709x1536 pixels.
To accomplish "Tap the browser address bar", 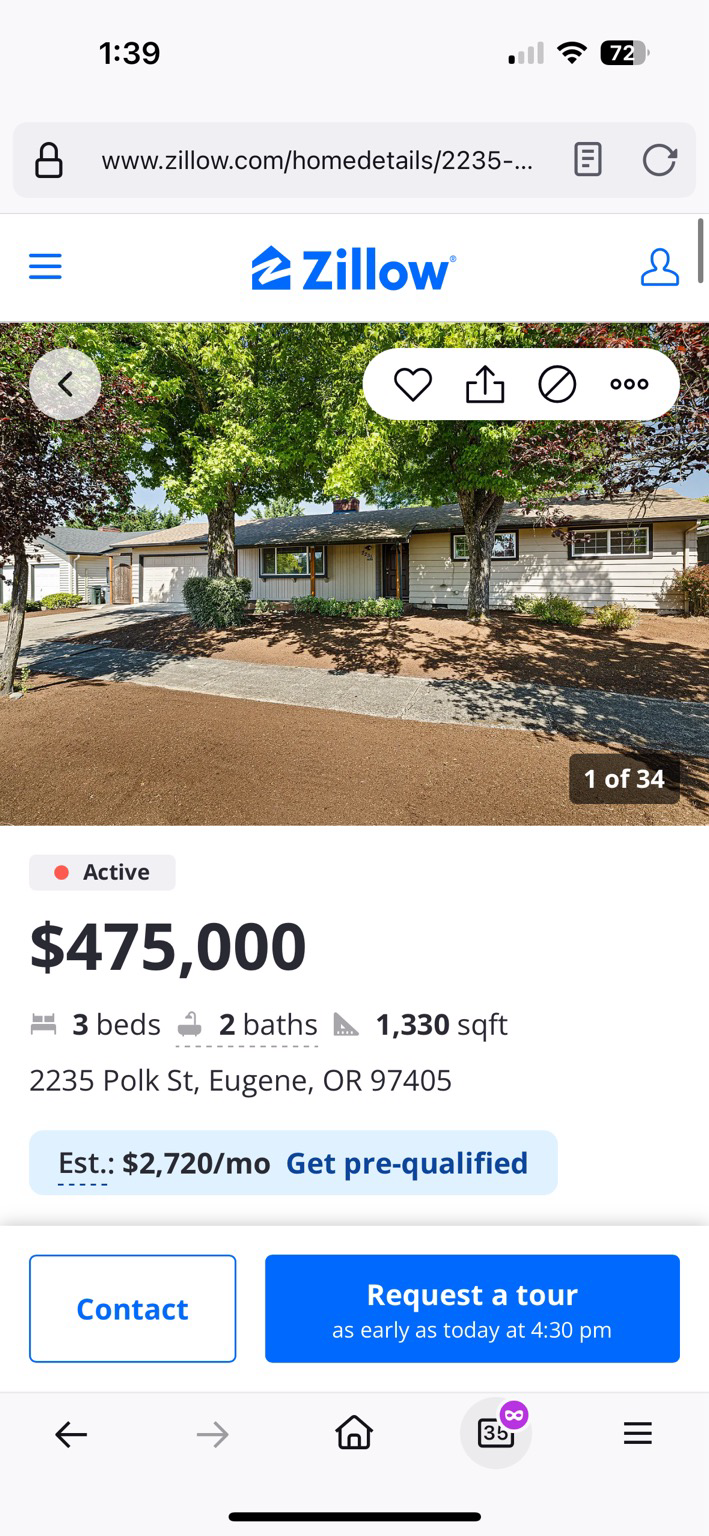I will click(316, 160).
